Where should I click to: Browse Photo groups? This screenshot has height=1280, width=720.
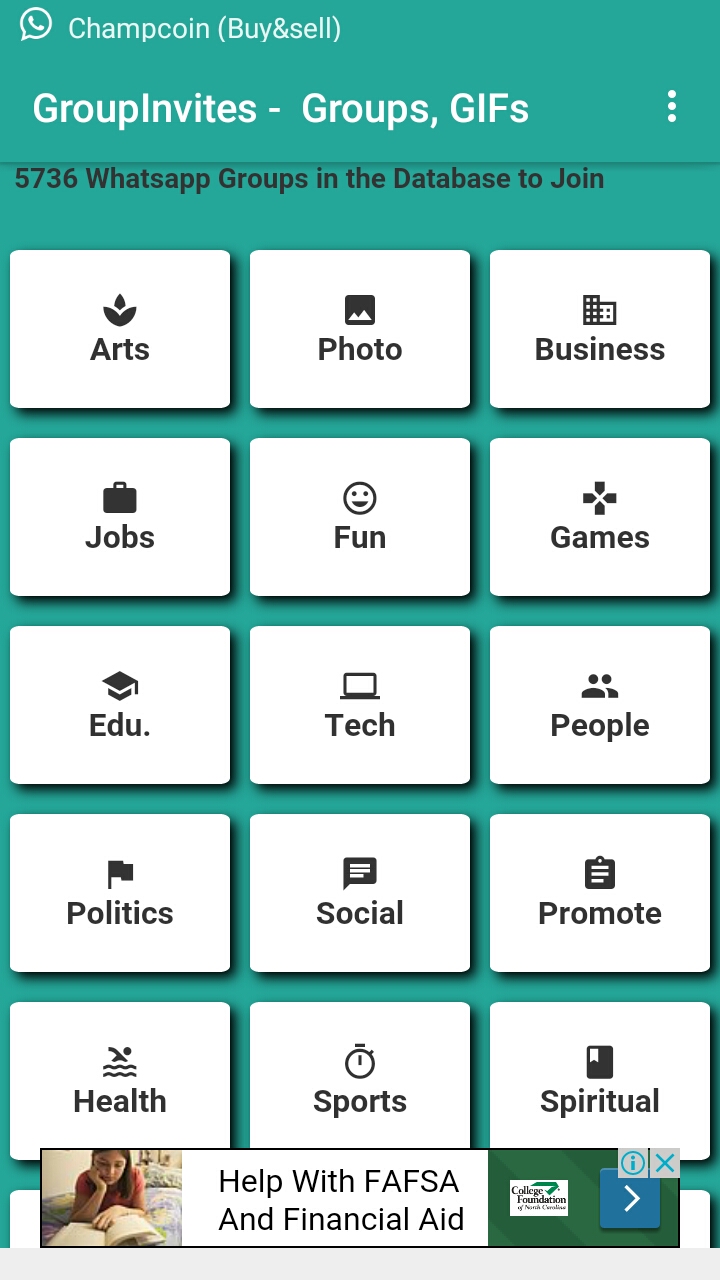[x=360, y=329]
